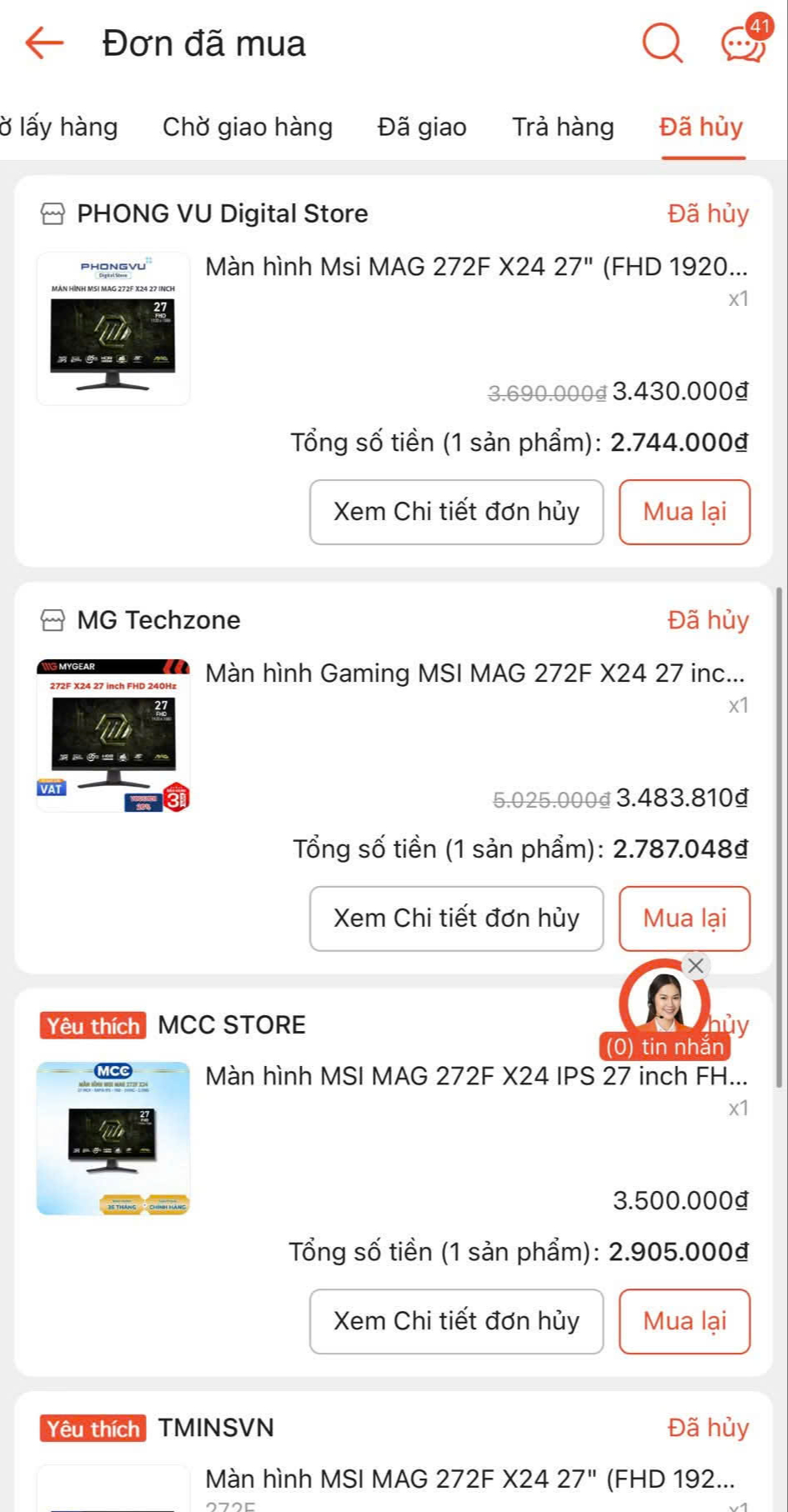The image size is (788, 1512).
Task: Tap the Yêu thích badge next to TMINSVN
Action: point(93,1429)
